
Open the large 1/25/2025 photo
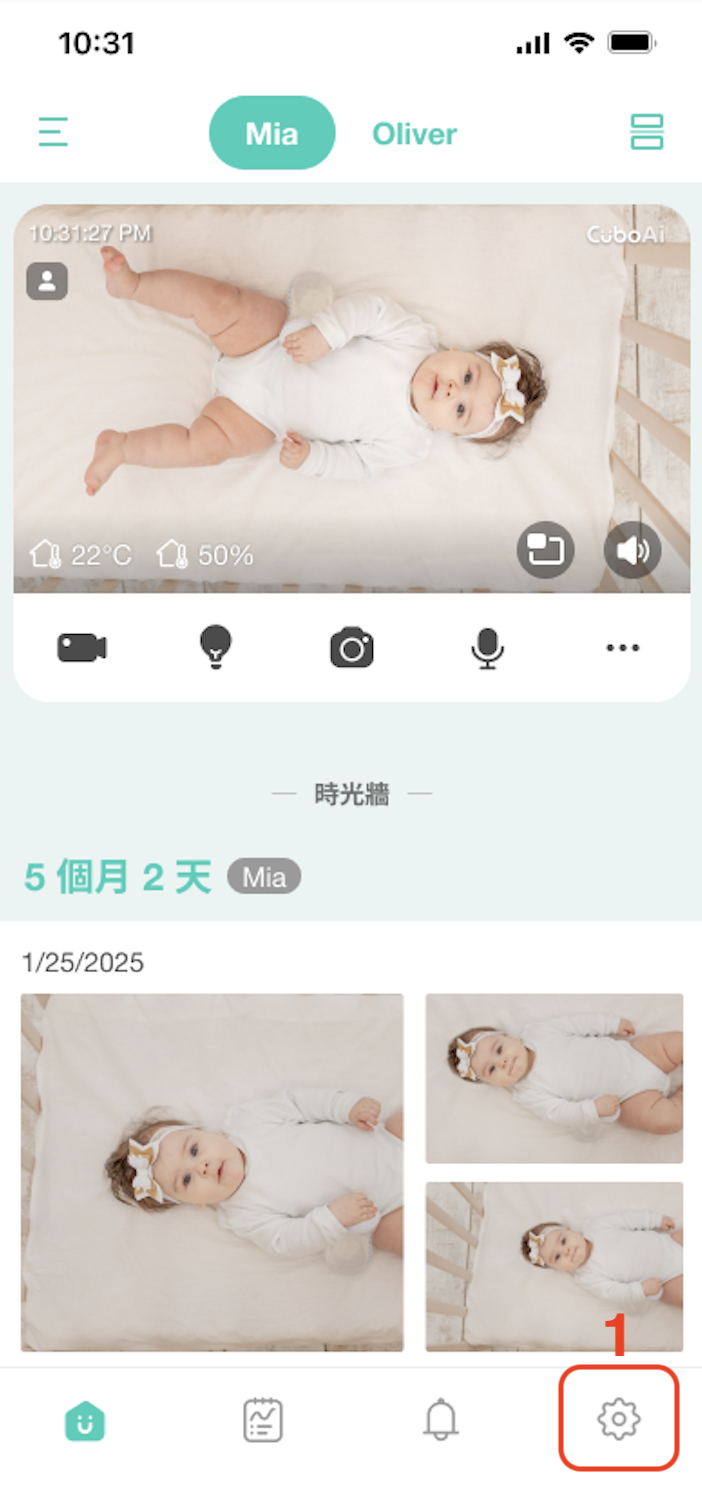click(212, 1172)
